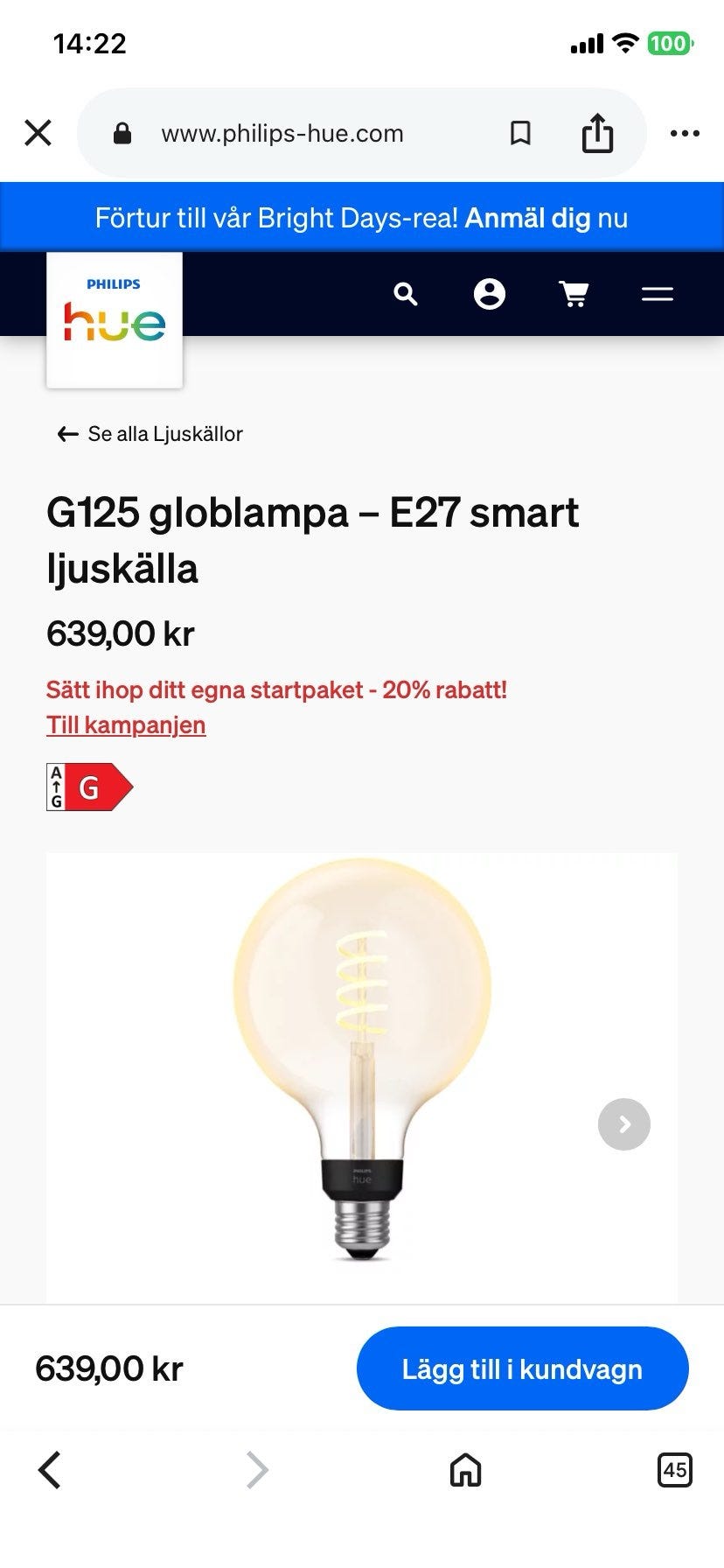Open the account profile icon
This screenshot has width=724, height=1568.
tap(490, 294)
